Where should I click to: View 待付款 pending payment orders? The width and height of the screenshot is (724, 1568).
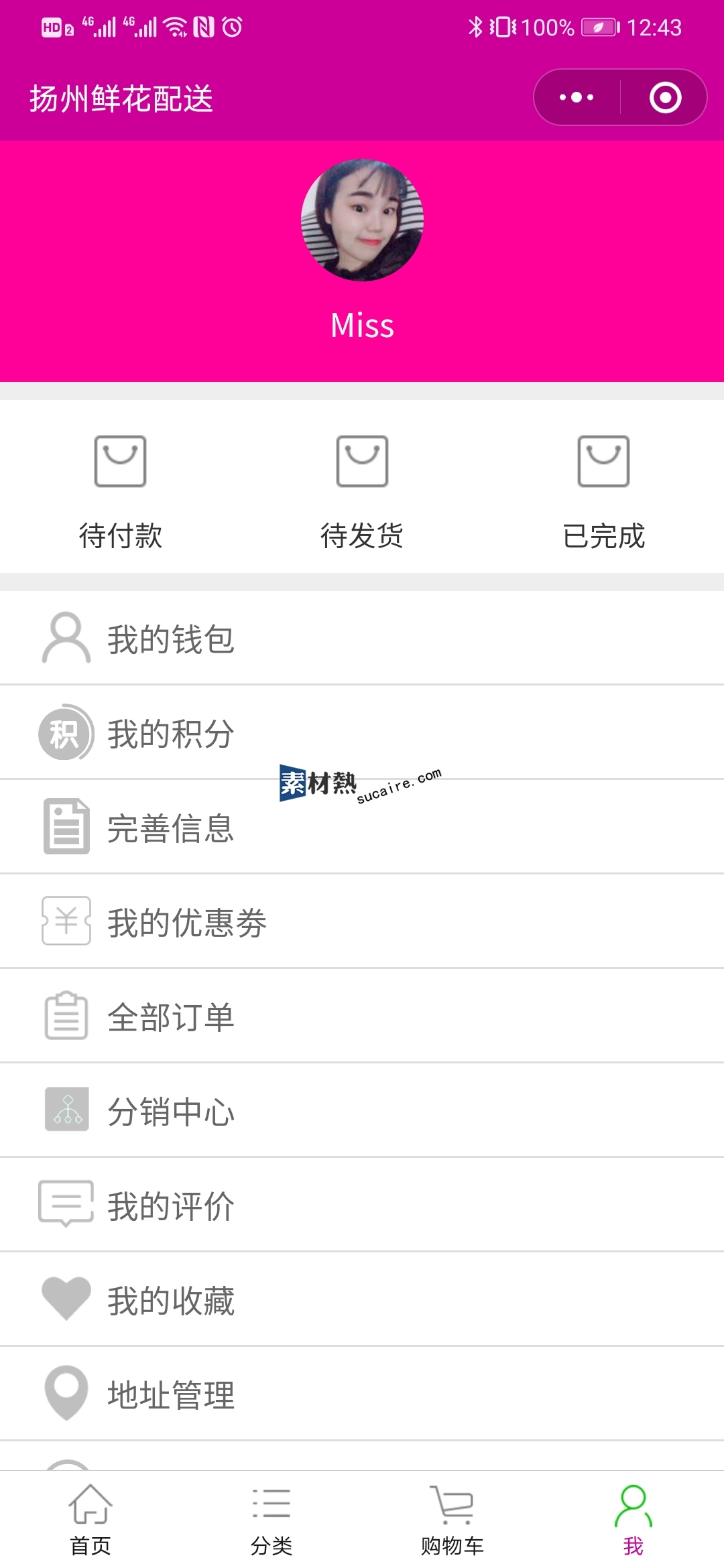click(x=121, y=493)
